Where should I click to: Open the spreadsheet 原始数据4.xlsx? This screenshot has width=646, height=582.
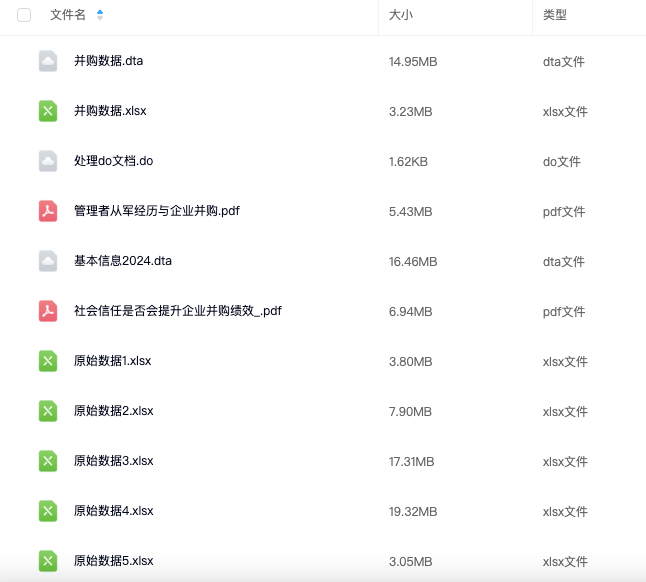113,511
